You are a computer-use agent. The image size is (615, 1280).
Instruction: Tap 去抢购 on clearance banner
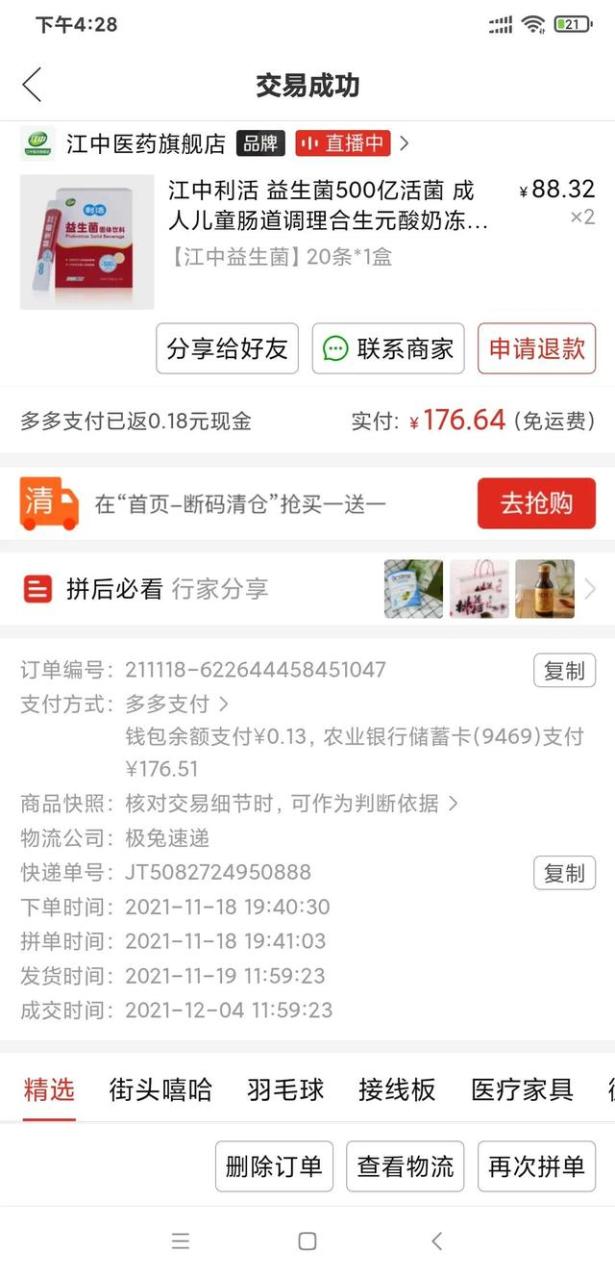pyautogui.click(x=536, y=503)
